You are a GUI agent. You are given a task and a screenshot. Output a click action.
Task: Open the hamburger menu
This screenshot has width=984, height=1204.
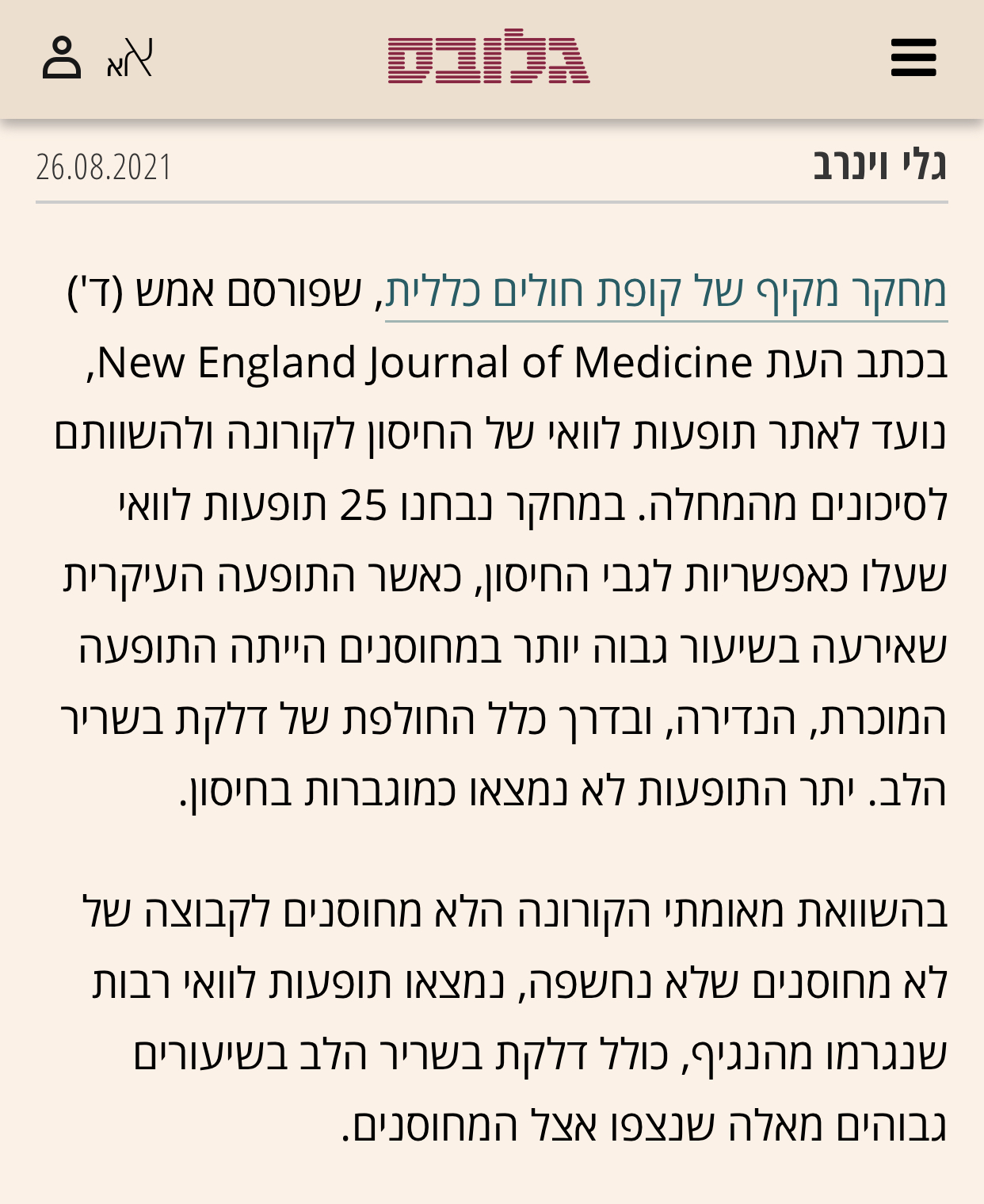point(913,58)
